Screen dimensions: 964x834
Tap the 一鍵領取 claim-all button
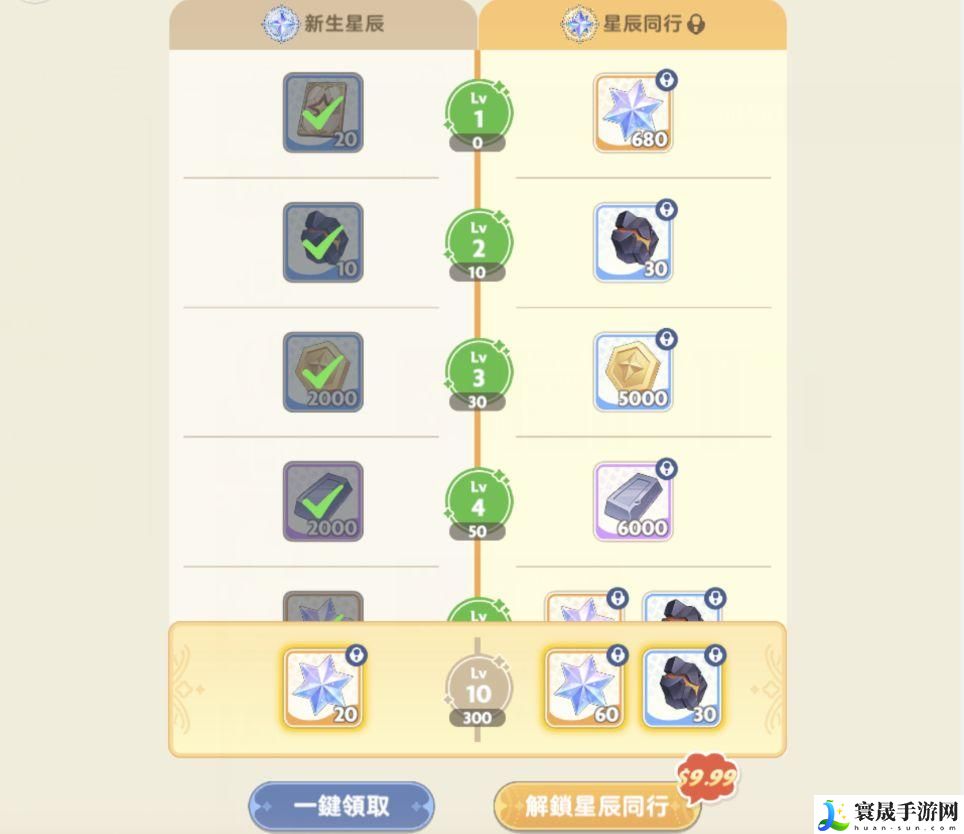(341, 806)
